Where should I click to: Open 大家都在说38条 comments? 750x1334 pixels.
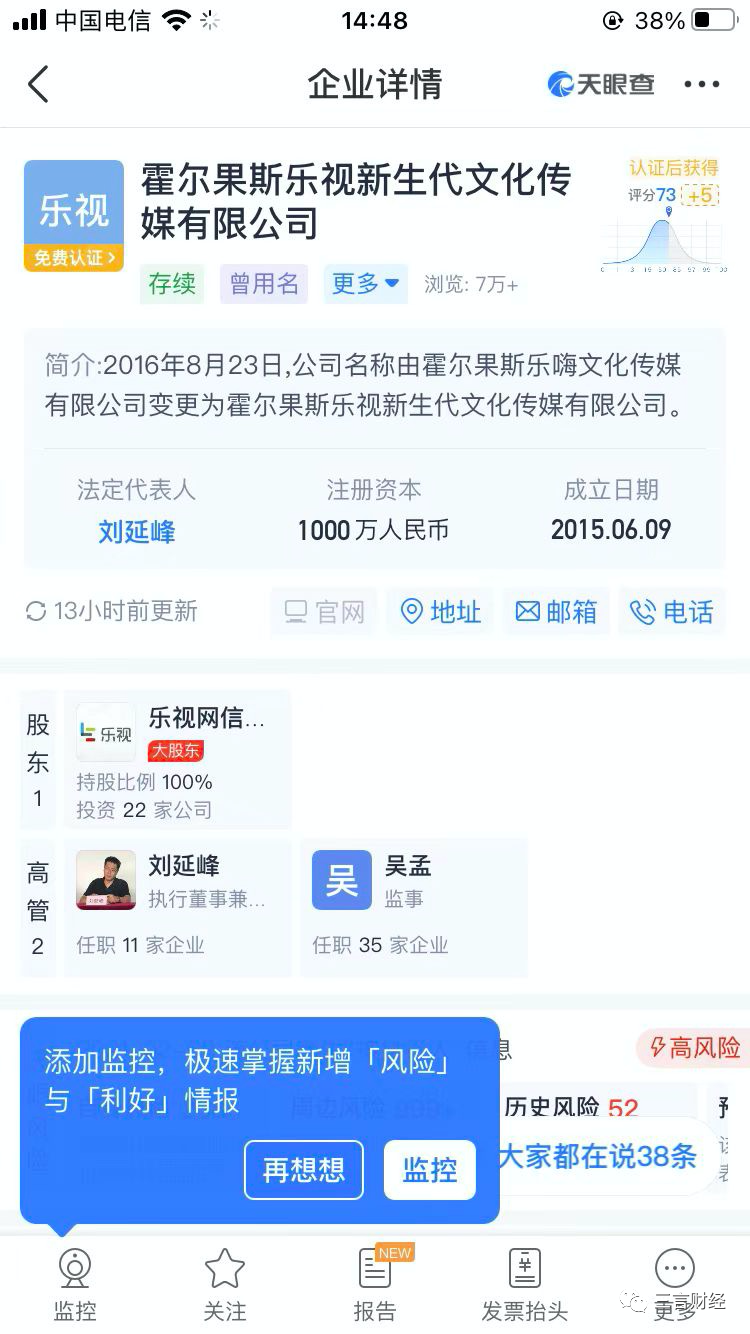598,1157
